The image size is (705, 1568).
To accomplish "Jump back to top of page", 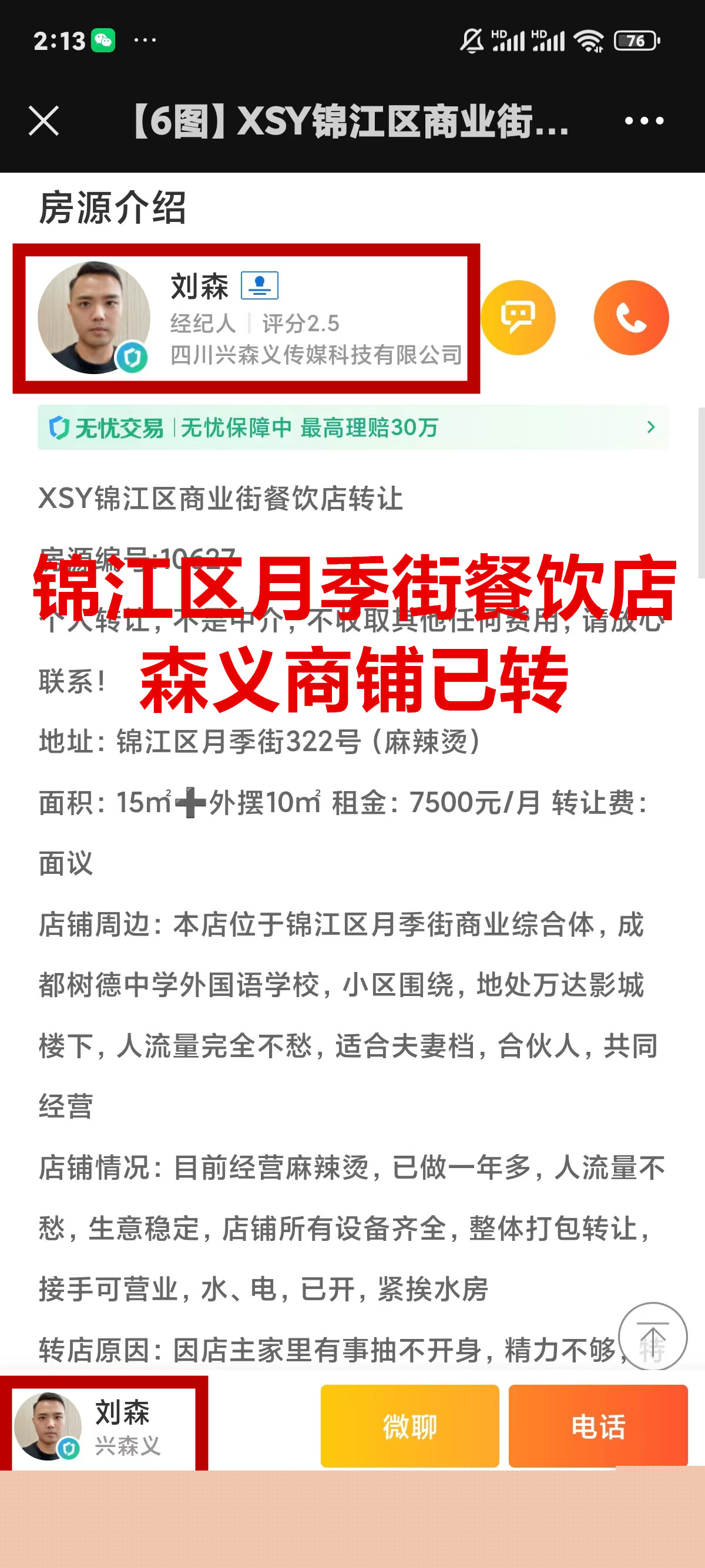I will (x=653, y=1337).
